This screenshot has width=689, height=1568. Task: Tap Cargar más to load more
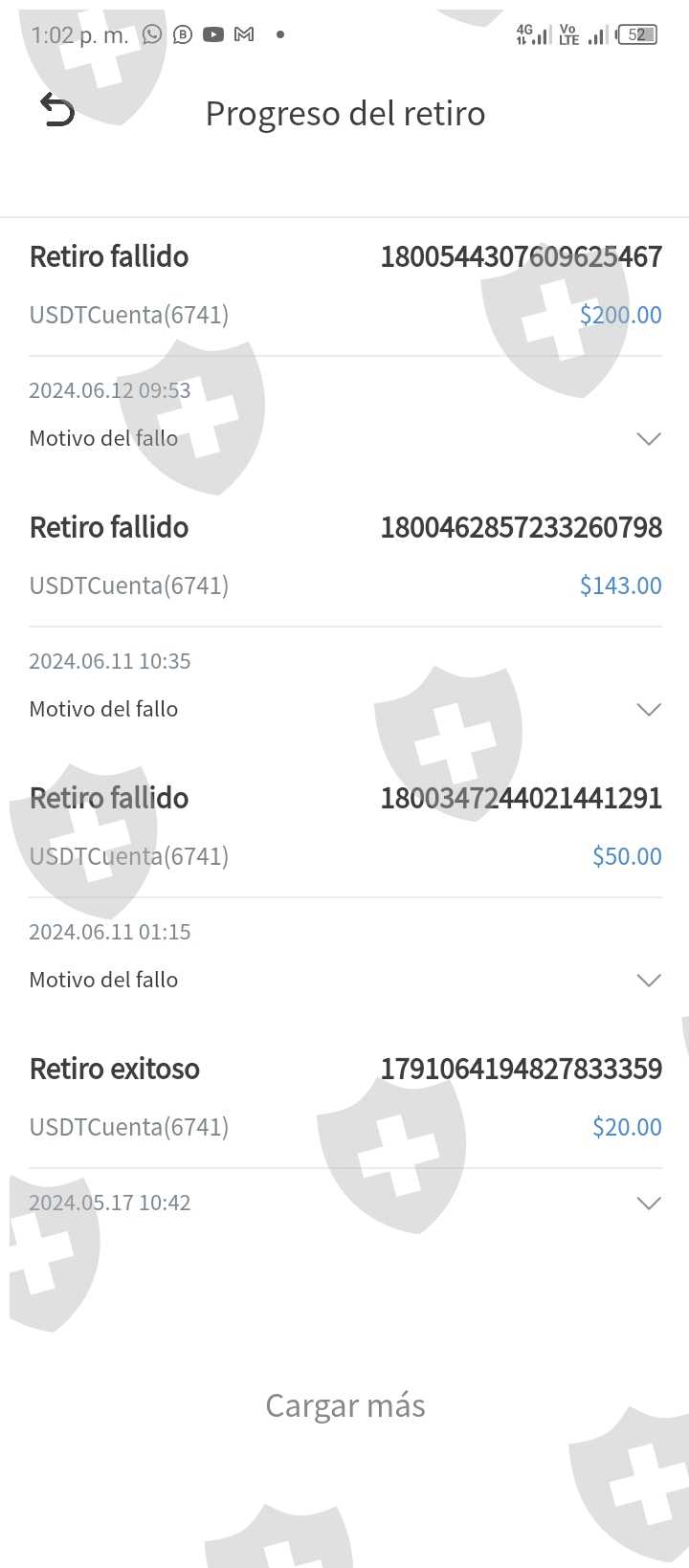(x=344, y=1405)
